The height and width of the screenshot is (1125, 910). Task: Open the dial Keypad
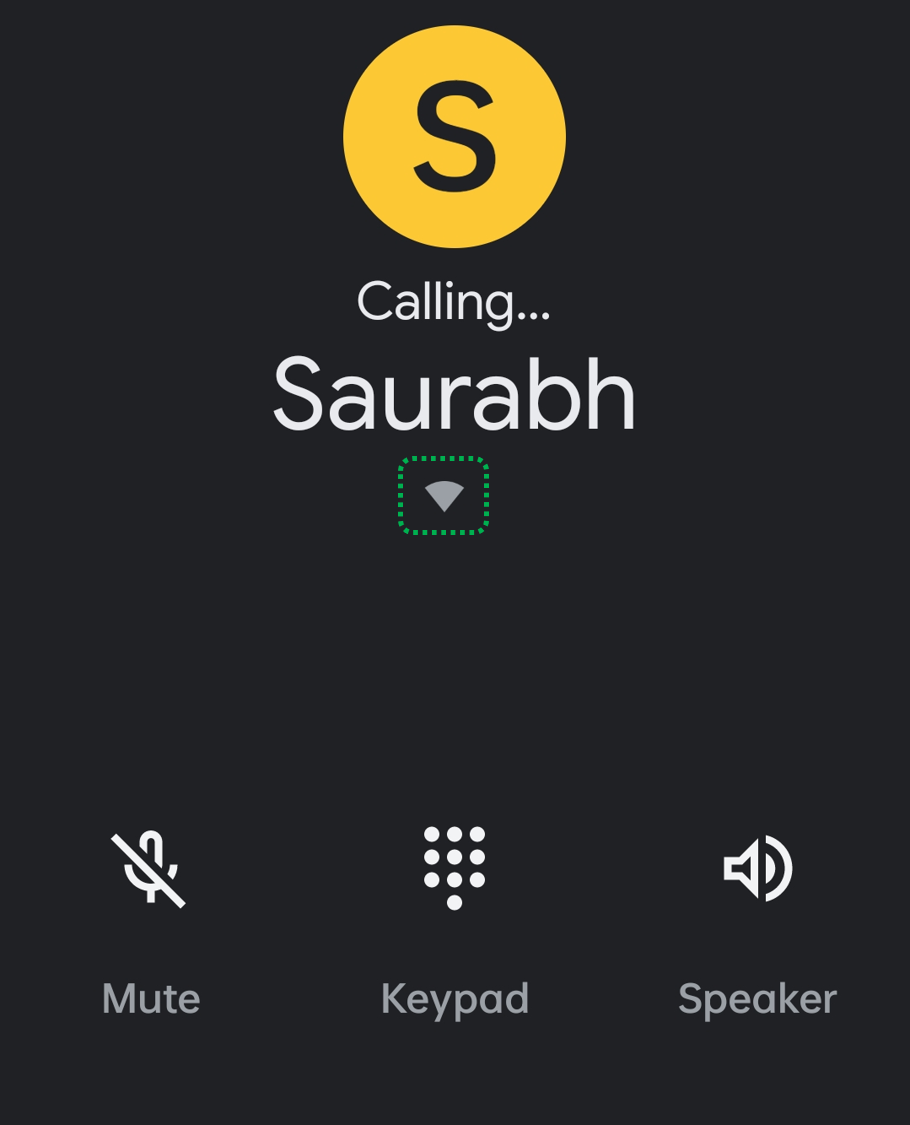click(x=454, y=868)
